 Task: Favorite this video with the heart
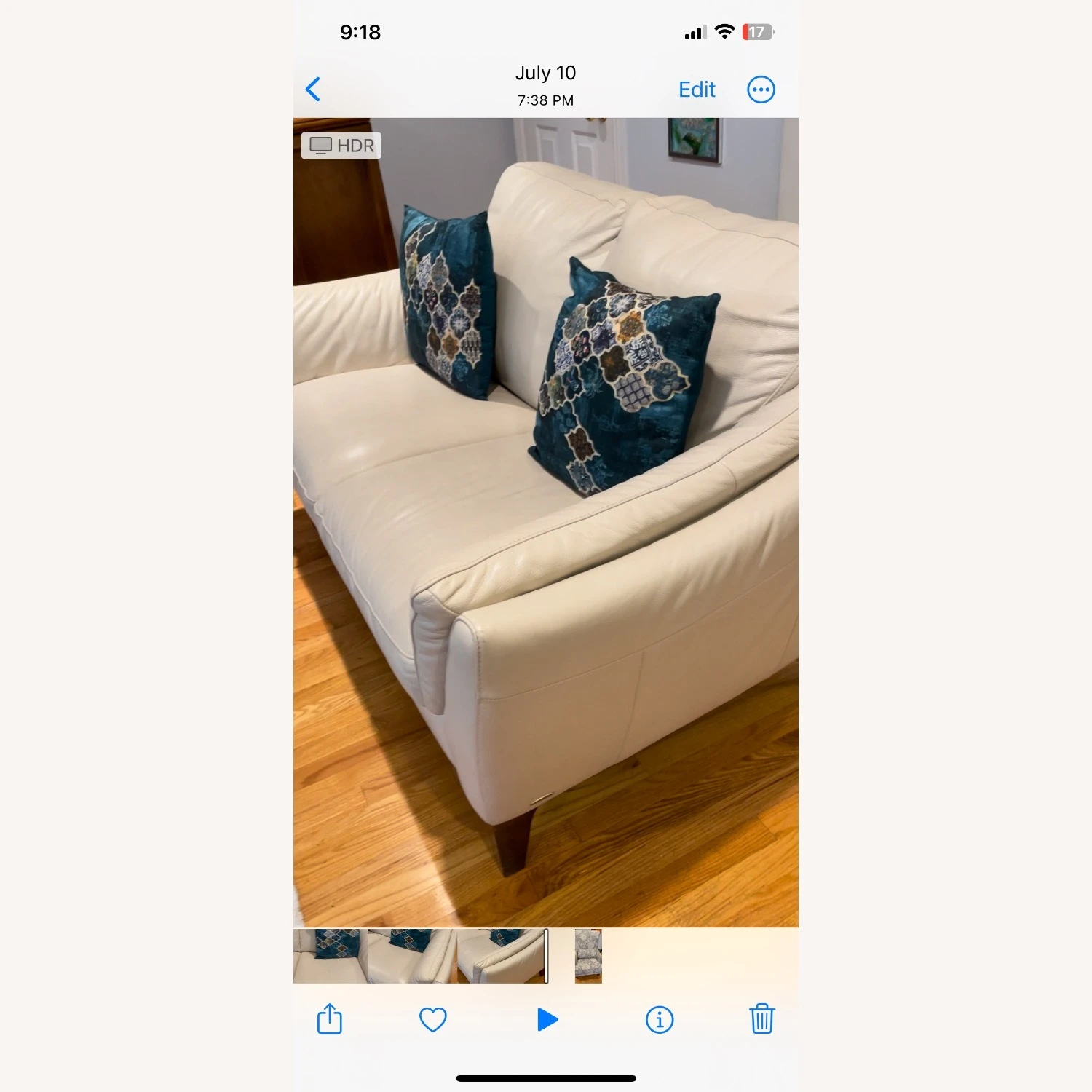coord(432,1019)
